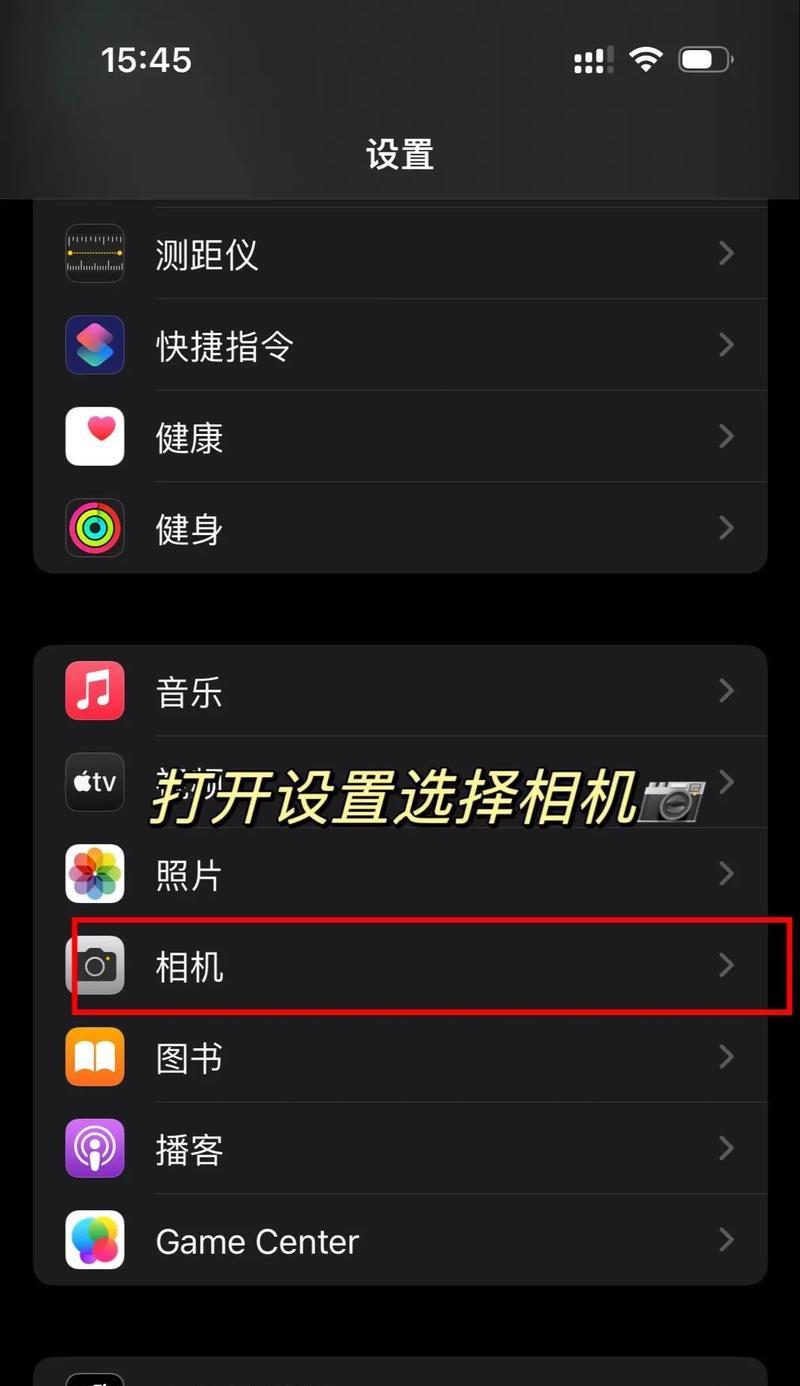
Task: Open the 健身 settings row
Action: coord(400,528)
